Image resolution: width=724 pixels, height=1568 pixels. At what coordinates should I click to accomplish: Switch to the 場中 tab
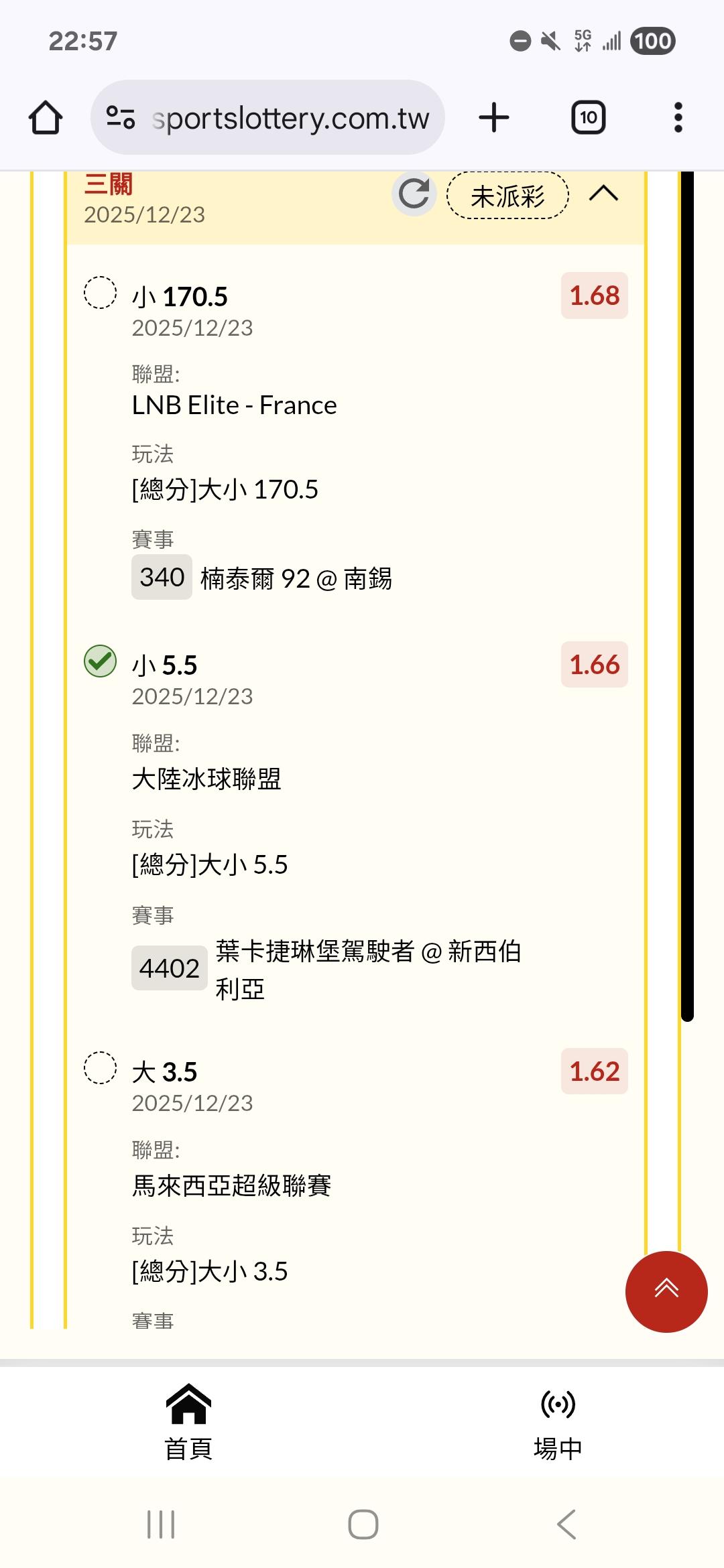click(558, 1422)
